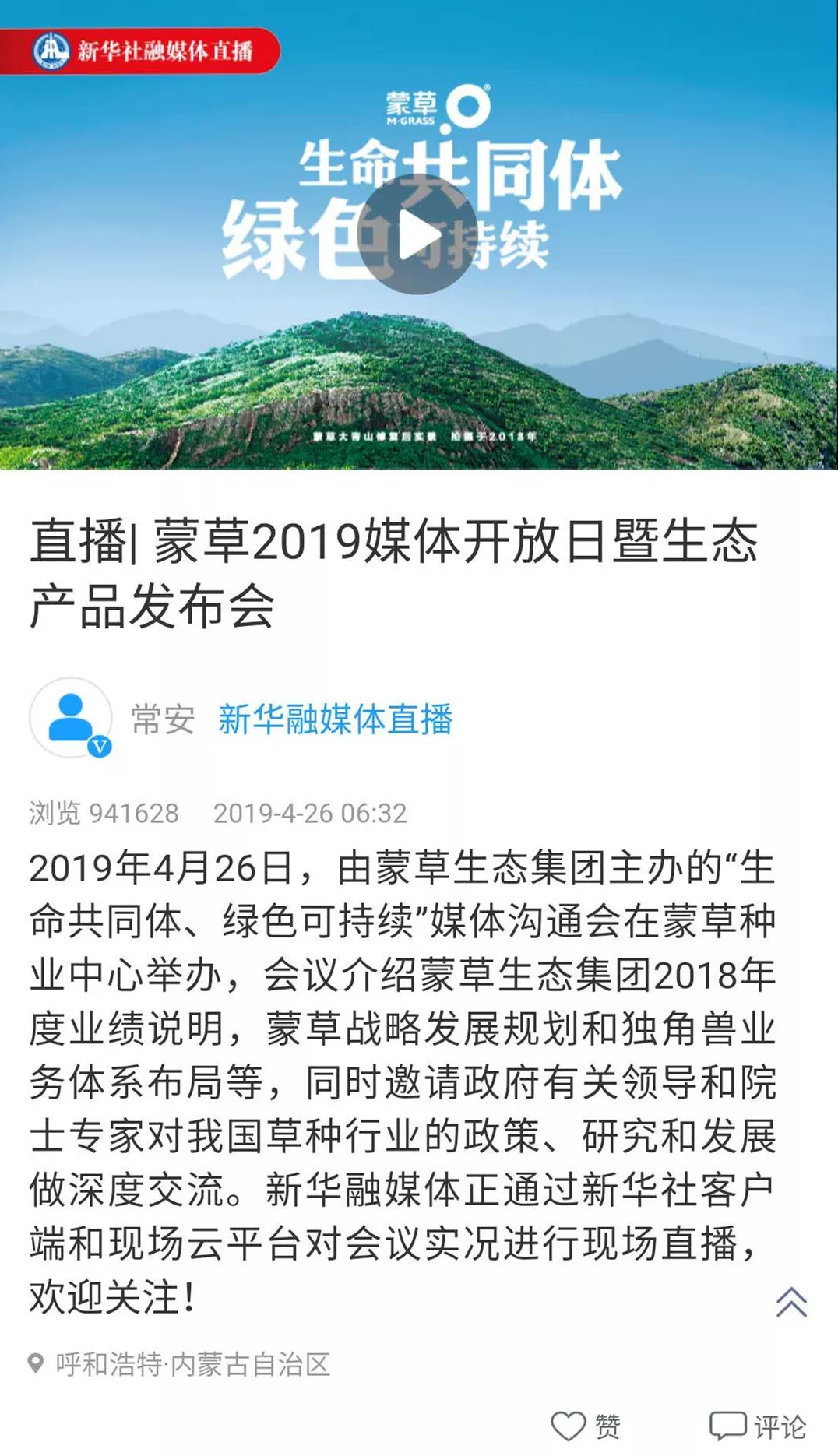Open author 常安's profile avatar
The width and height of the screenshot is (838, 1456).
coord(70,717)
